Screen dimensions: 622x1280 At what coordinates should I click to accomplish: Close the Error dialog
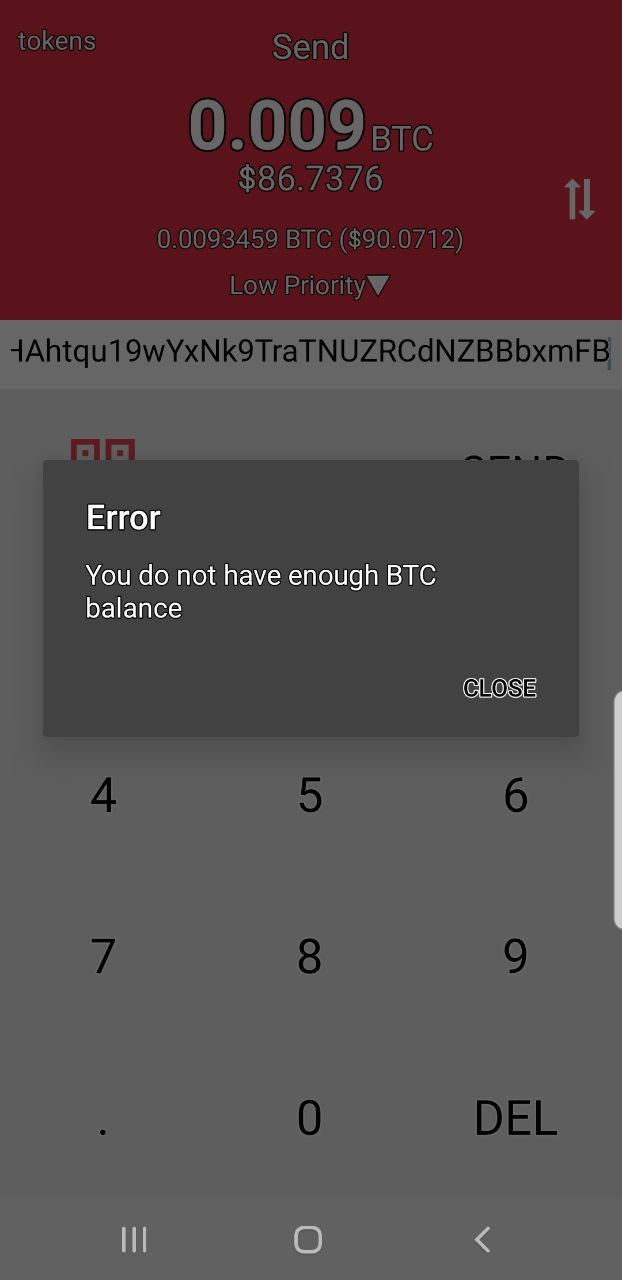pyautogui.click(x=499, y=688)
